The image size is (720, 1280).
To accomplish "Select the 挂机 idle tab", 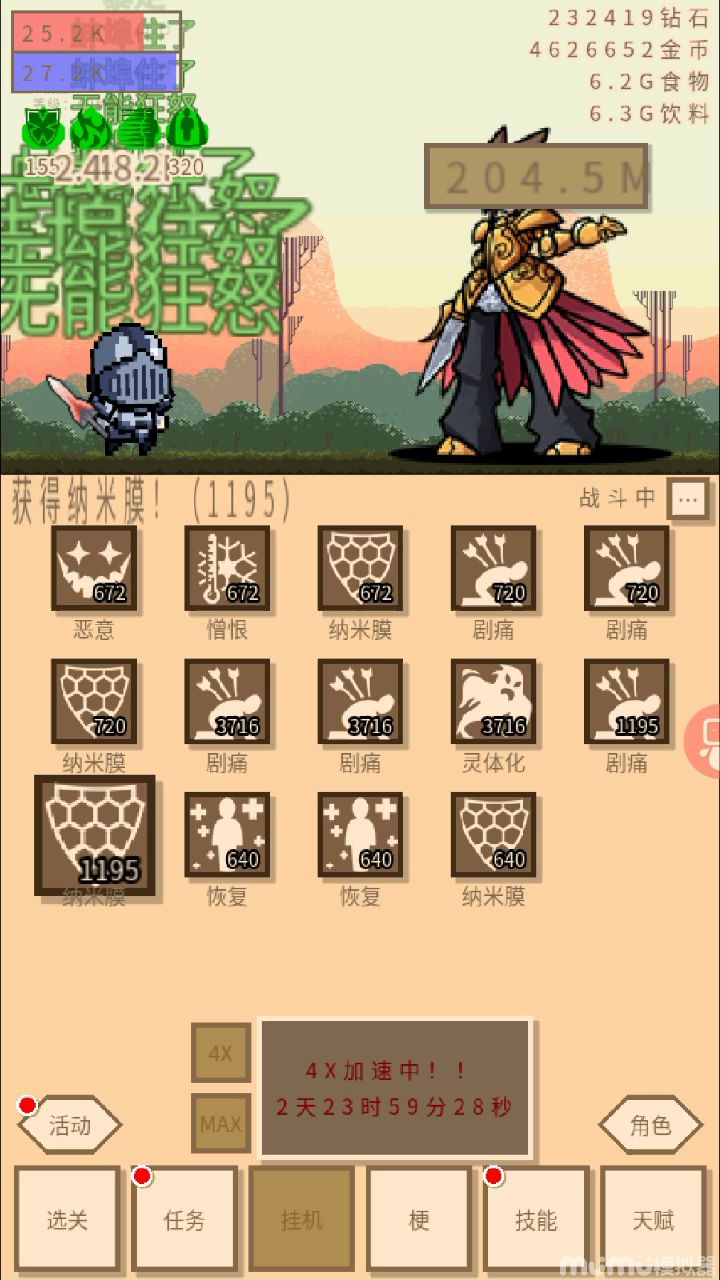I will click(x=301, y=1218).
